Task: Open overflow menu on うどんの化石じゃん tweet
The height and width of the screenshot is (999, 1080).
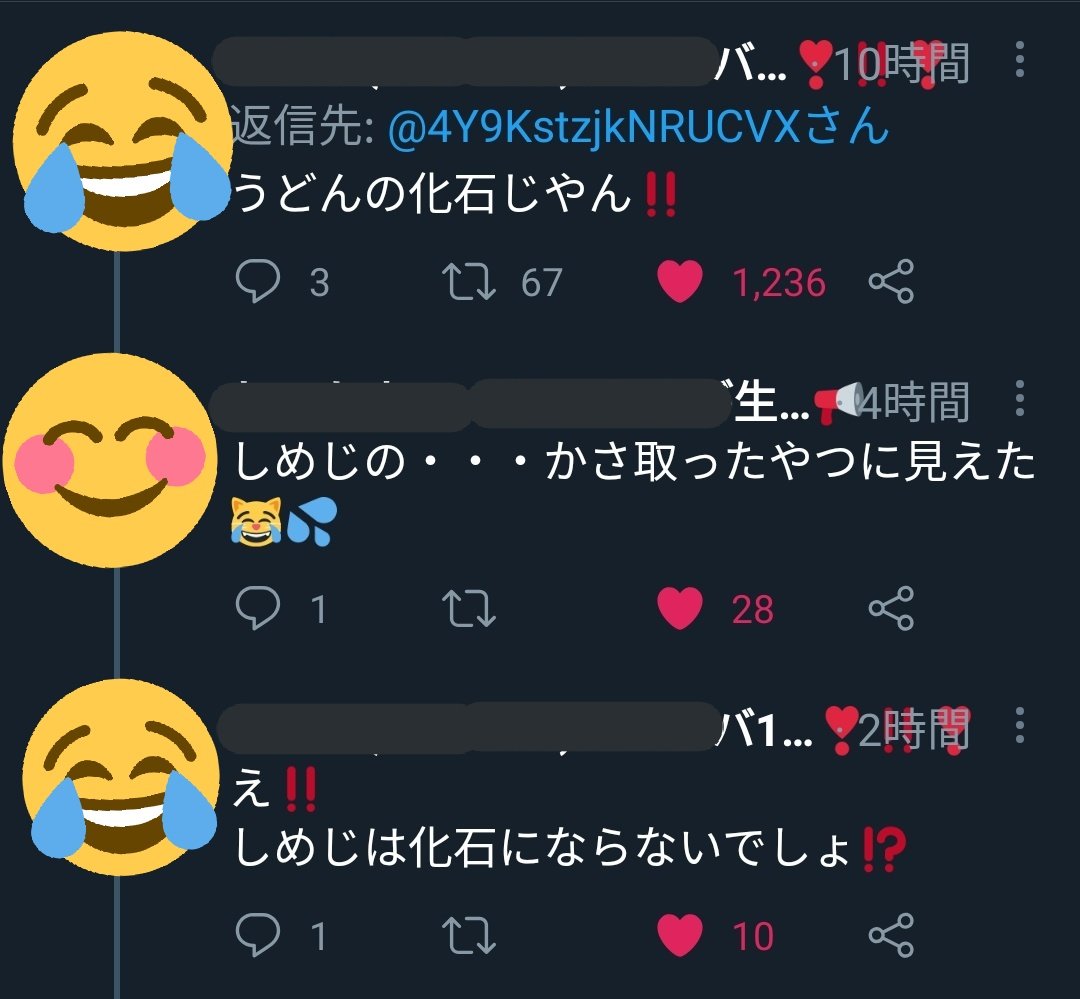Action: coord(1019,59)
